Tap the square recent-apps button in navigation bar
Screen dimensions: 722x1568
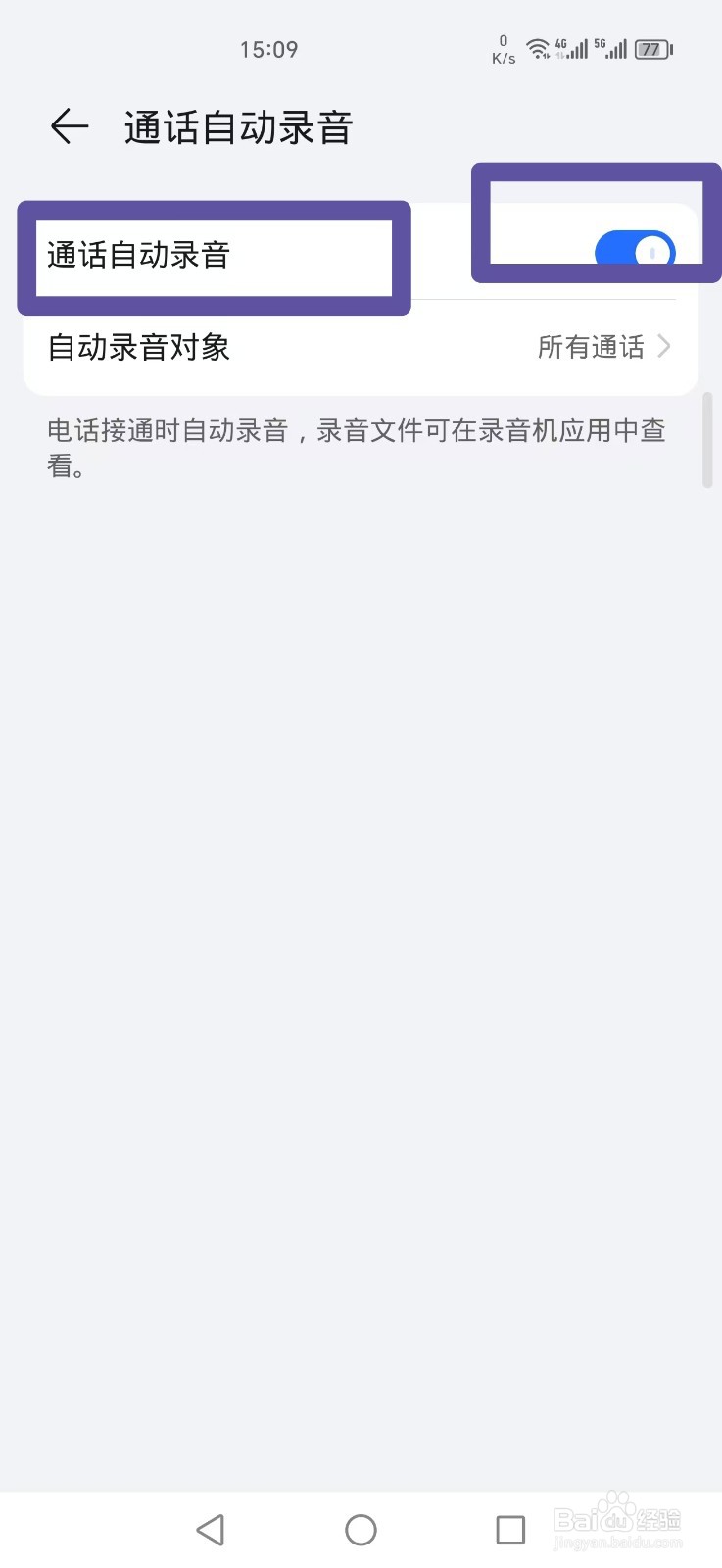coord(510,1528)
